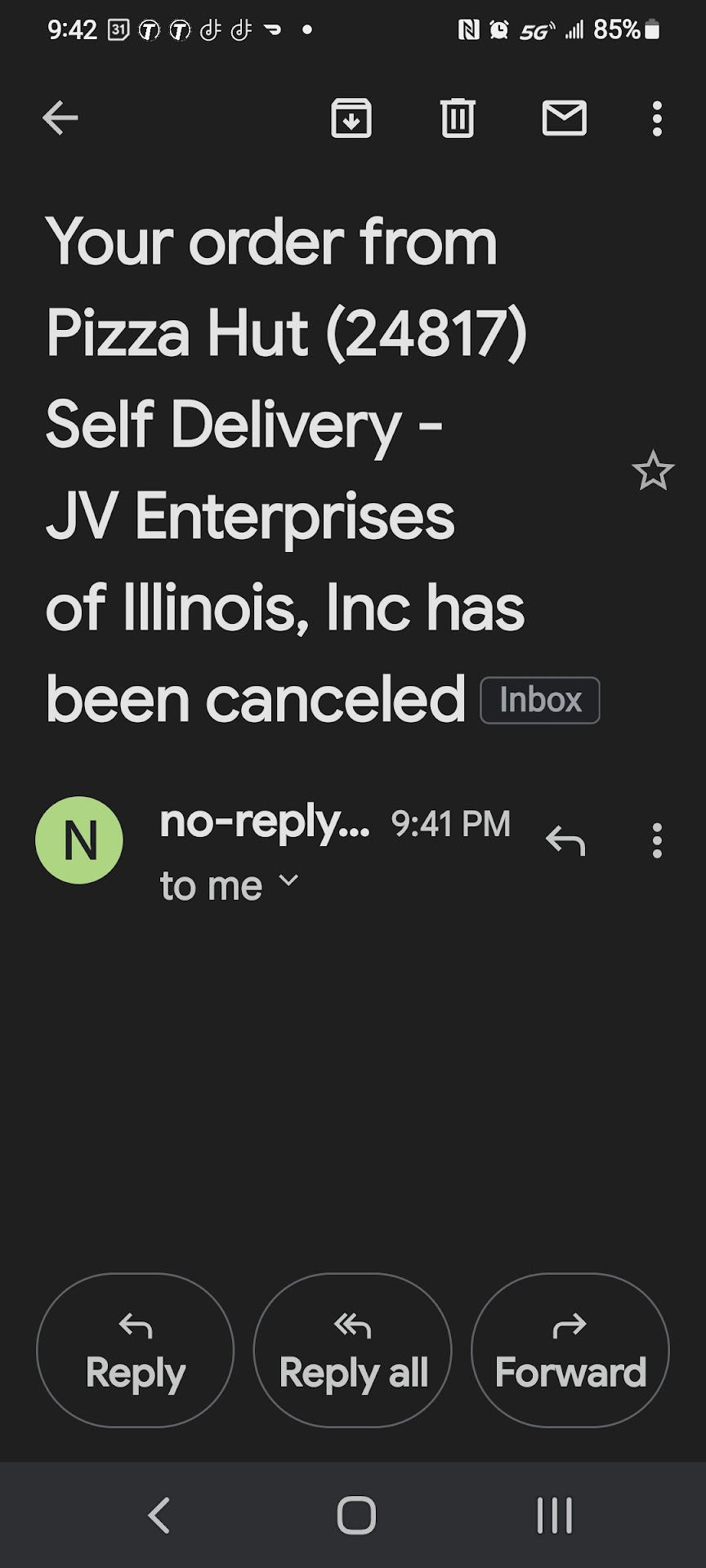Tap the system home button
The width and height of the screenshot is (706, 1568).
click(x=356, y=1516)
